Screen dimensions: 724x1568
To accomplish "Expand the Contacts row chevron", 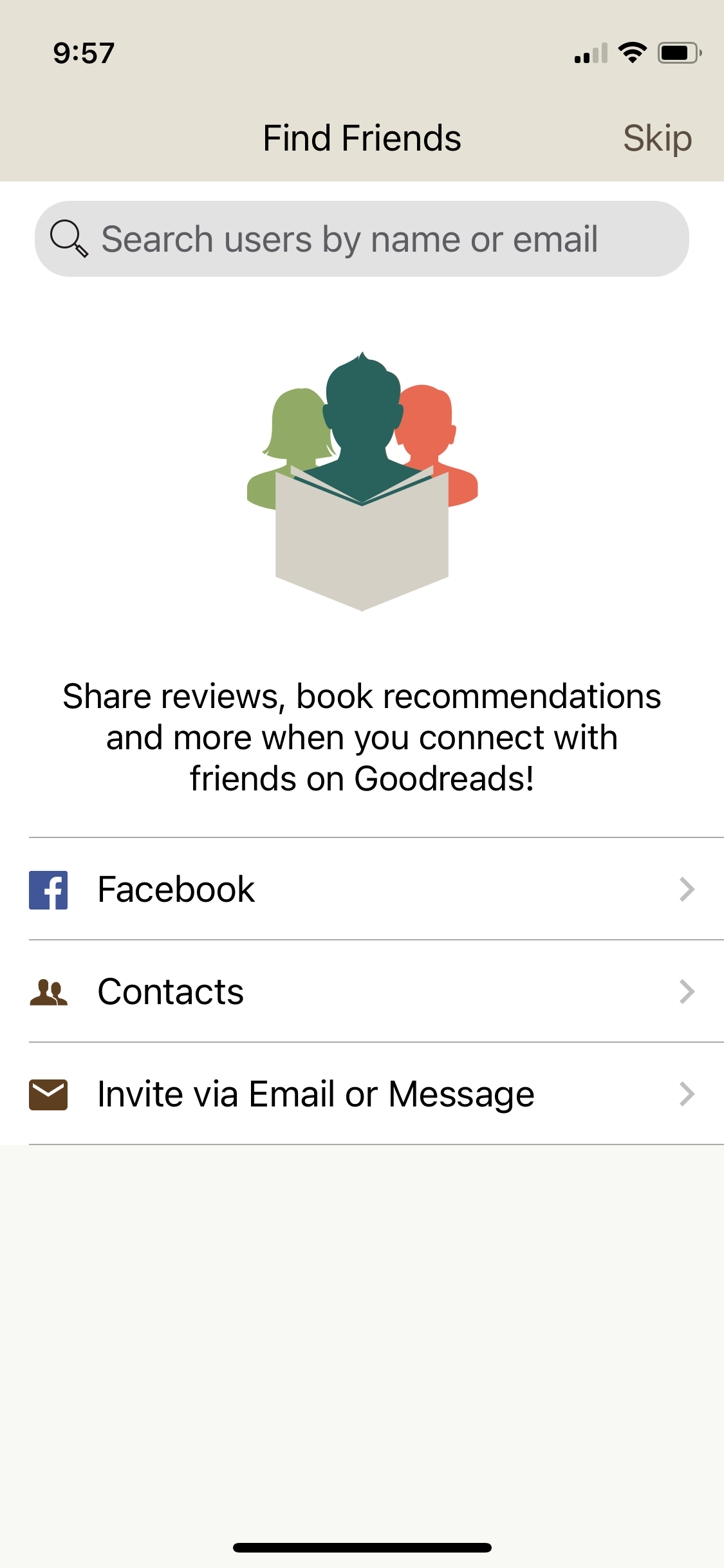I will 688,991.
